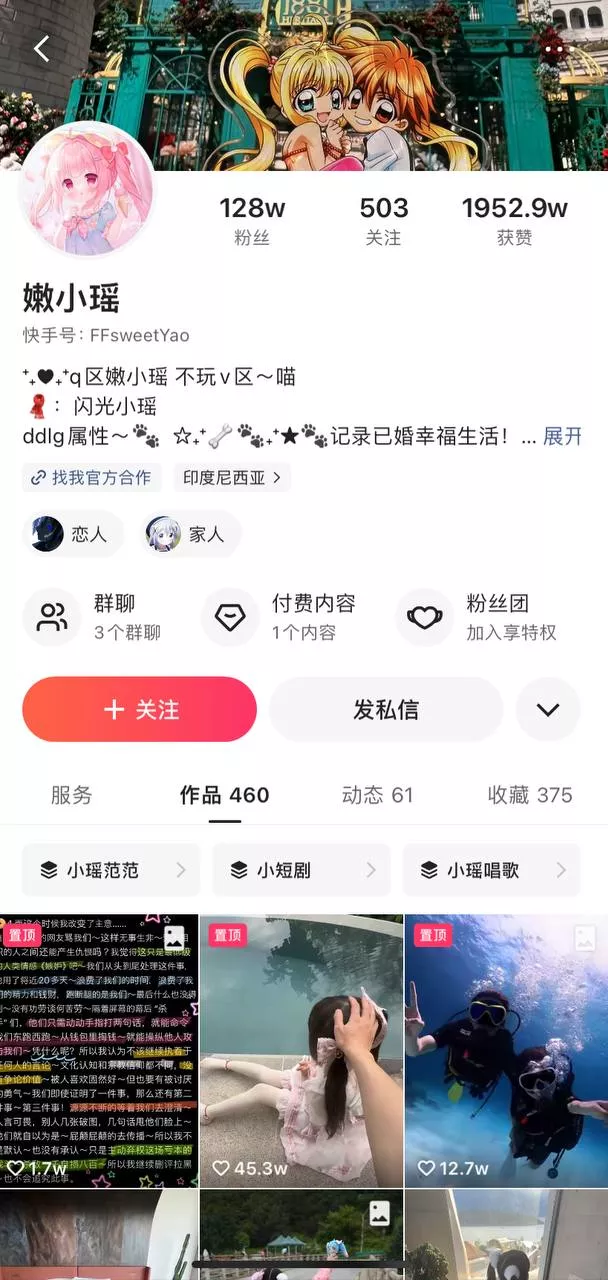The height and width of the screenshot is (1280, 608).
Task: Open the overflow menu at top right
Action: point(556,48)
